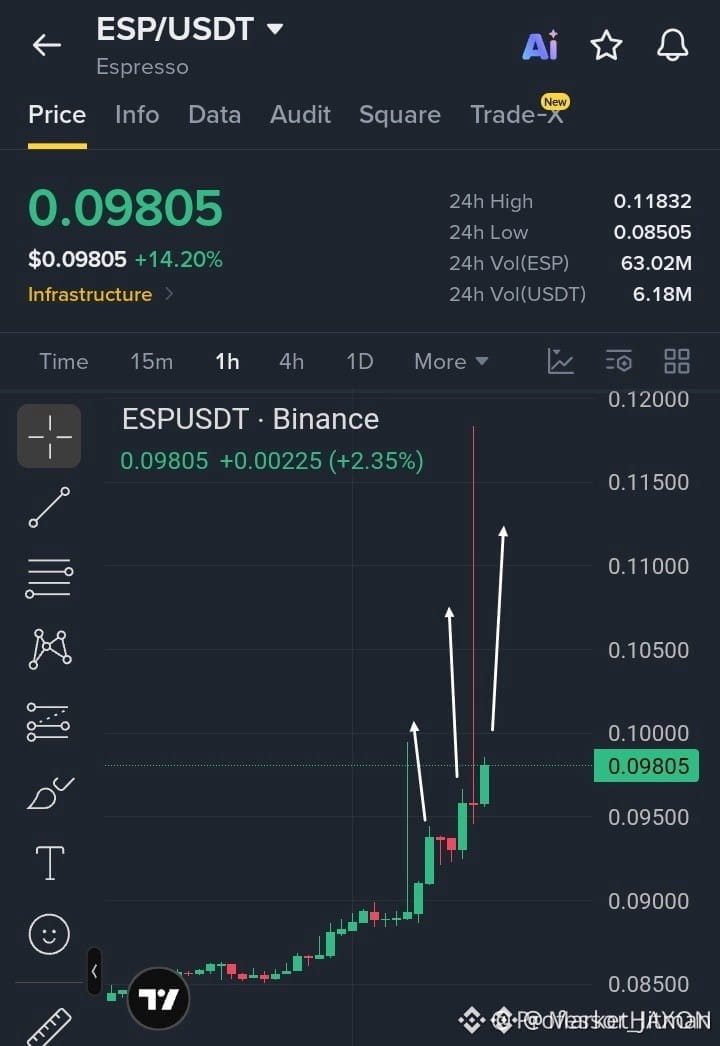Set a price alert with the bell
Image resolution: width=720 pixels, height=1046 pixels.
point(673,45)
